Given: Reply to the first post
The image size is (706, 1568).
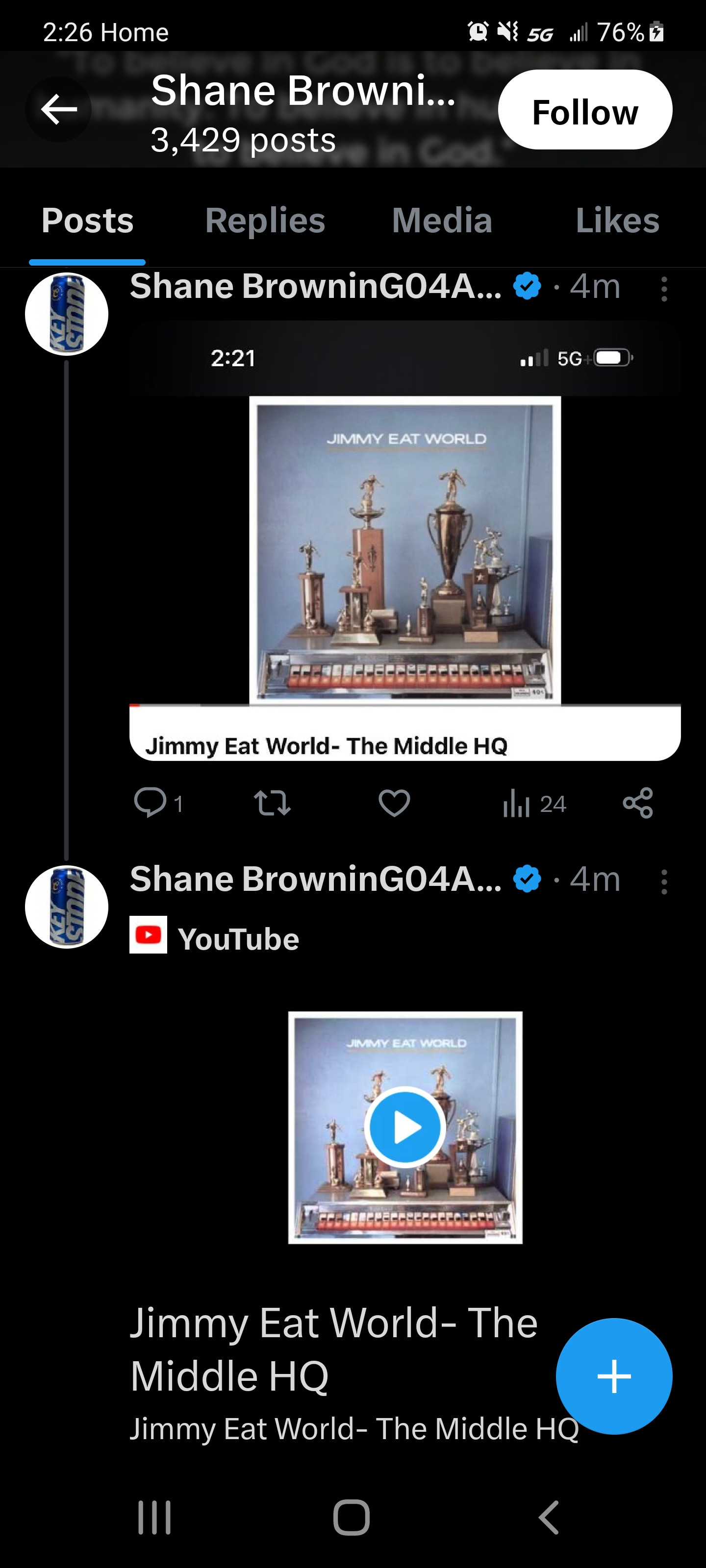Looking at the screenshot, I should (151, 802).
